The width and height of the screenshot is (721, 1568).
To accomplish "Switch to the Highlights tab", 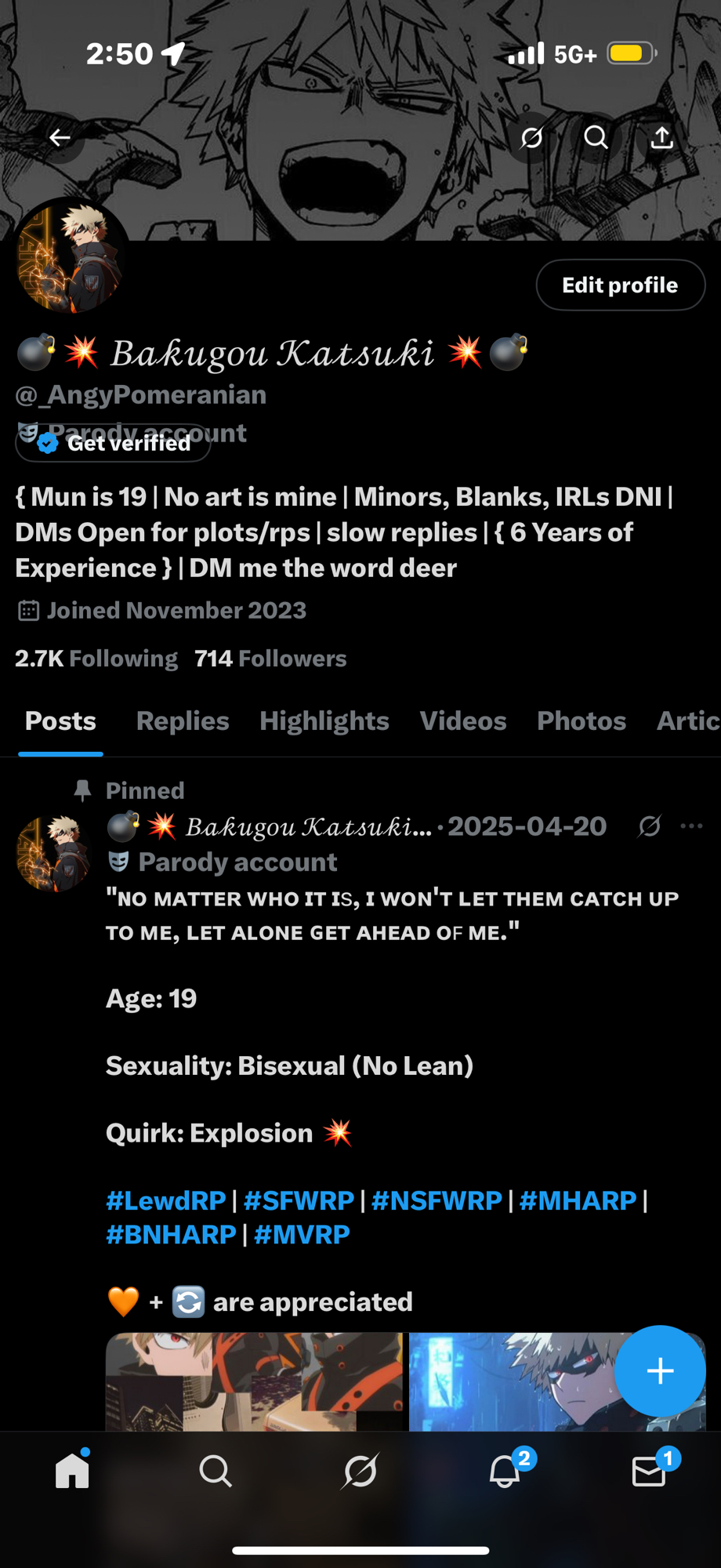I will (x=324, y=721).
